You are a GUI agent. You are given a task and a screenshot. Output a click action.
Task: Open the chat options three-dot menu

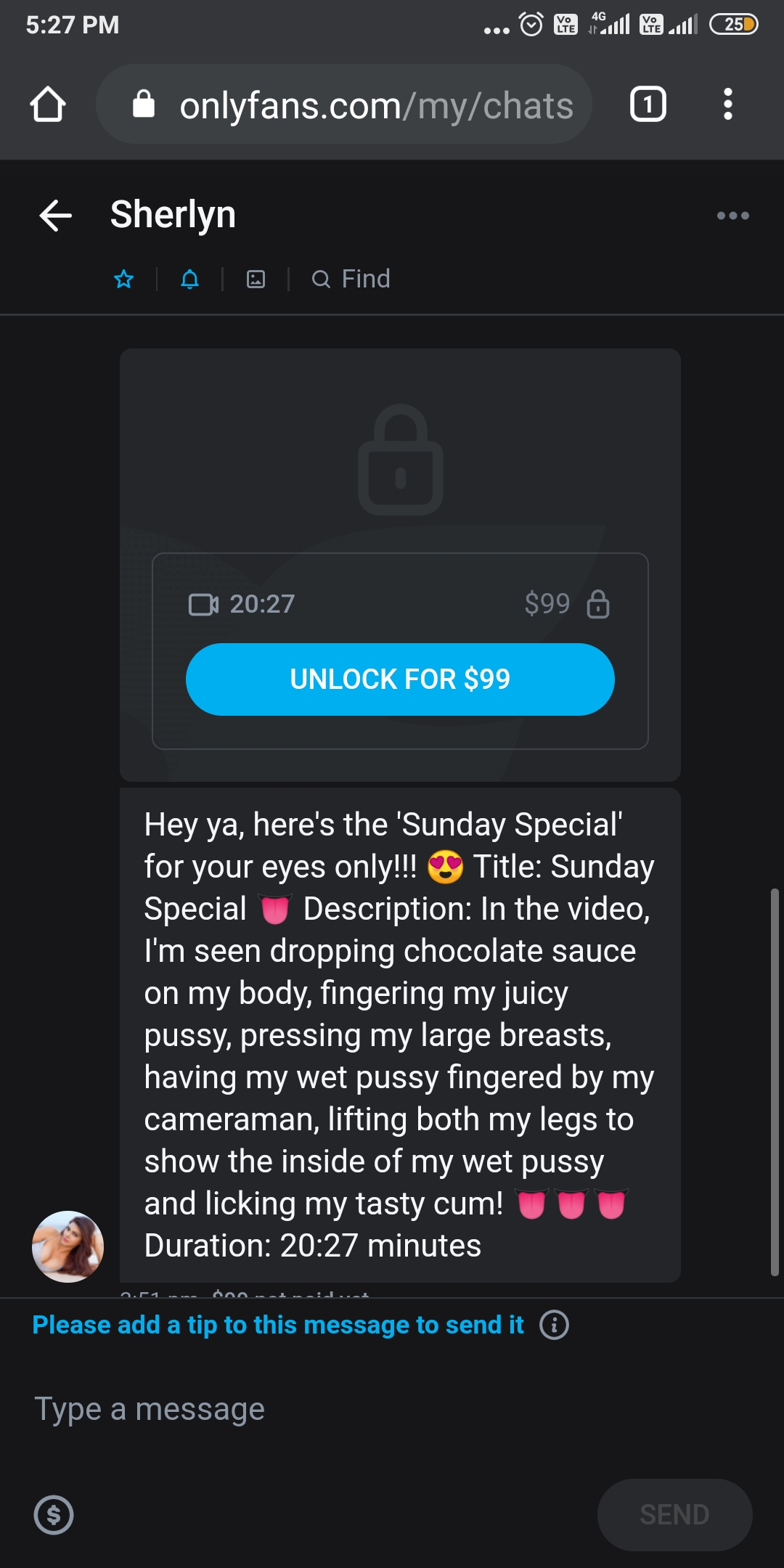coord(732,216)
